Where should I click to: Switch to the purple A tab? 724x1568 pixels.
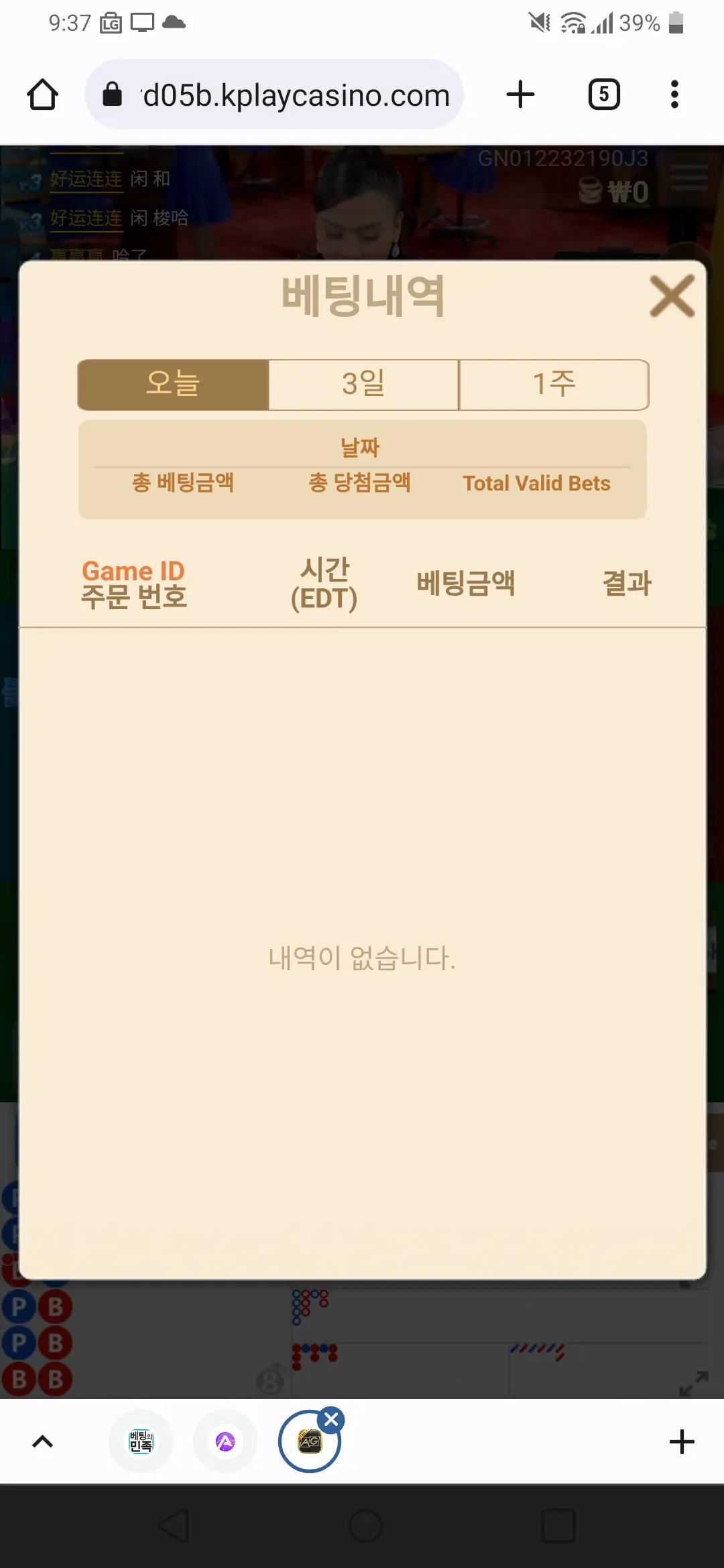tap(225, 1441)
